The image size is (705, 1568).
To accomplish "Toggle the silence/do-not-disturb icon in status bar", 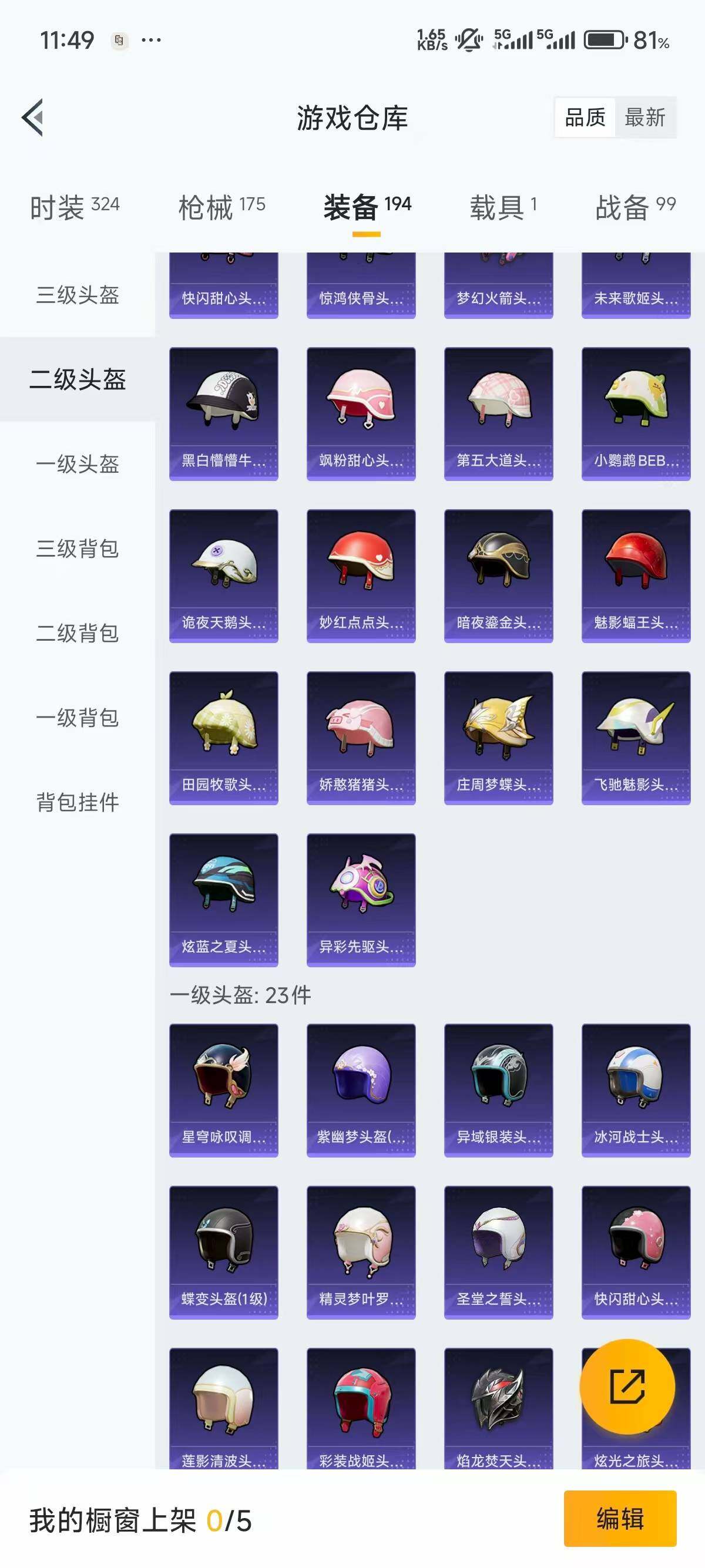I will coord(466,38).
